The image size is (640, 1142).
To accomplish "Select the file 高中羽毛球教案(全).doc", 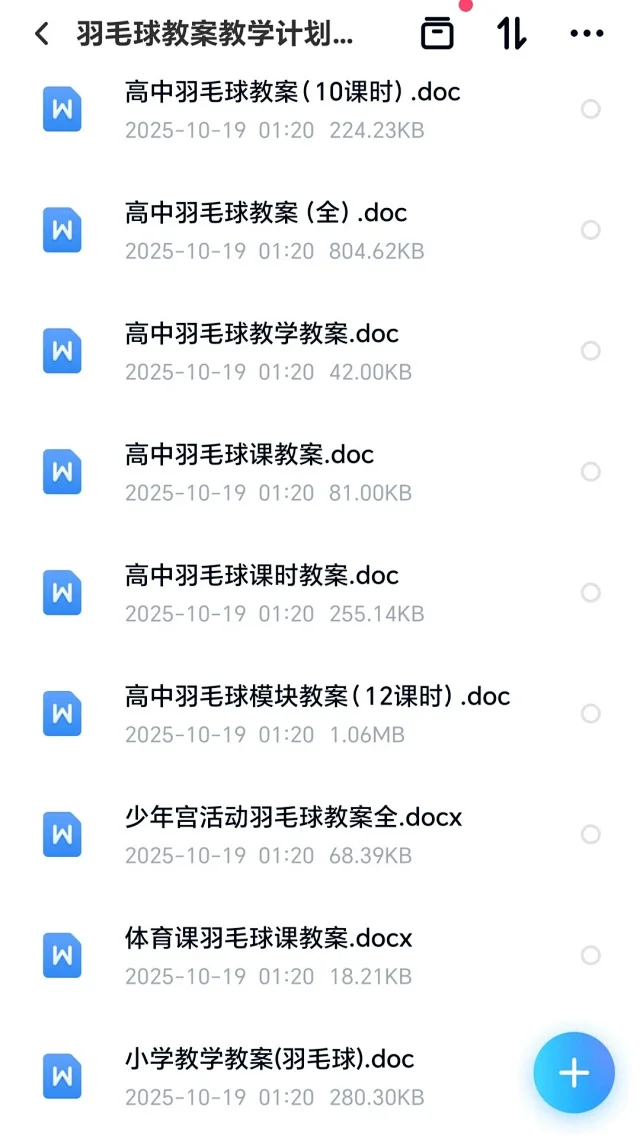I will (591, 230).
